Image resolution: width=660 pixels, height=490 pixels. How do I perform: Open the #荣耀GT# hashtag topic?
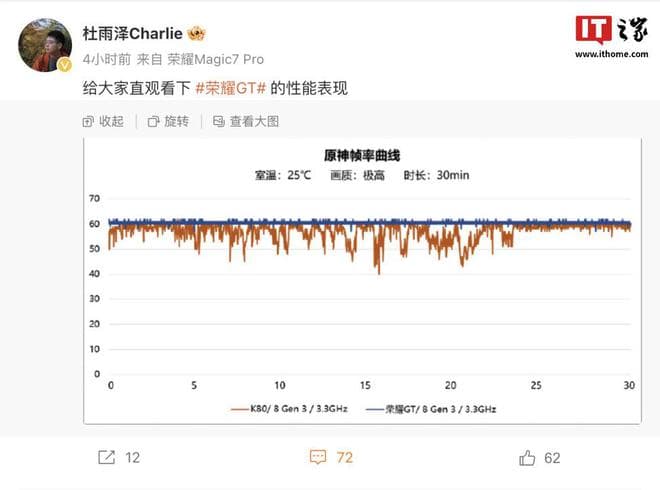pyautogui.click(x=229, y=89)
